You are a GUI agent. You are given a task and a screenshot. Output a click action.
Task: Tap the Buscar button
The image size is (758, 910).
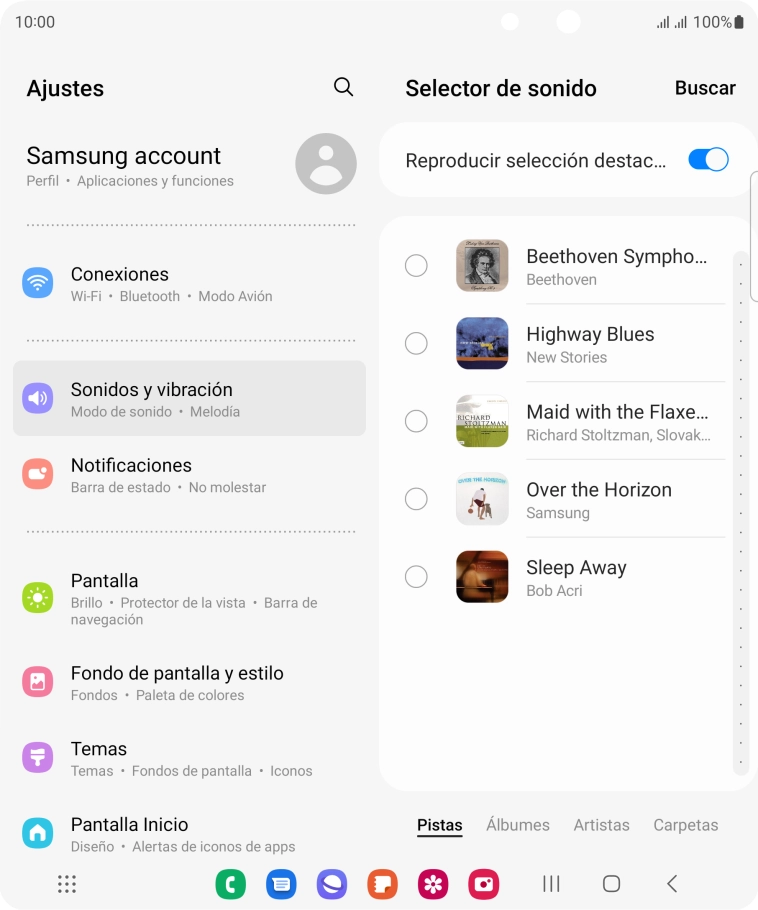(x=704, y=89)
